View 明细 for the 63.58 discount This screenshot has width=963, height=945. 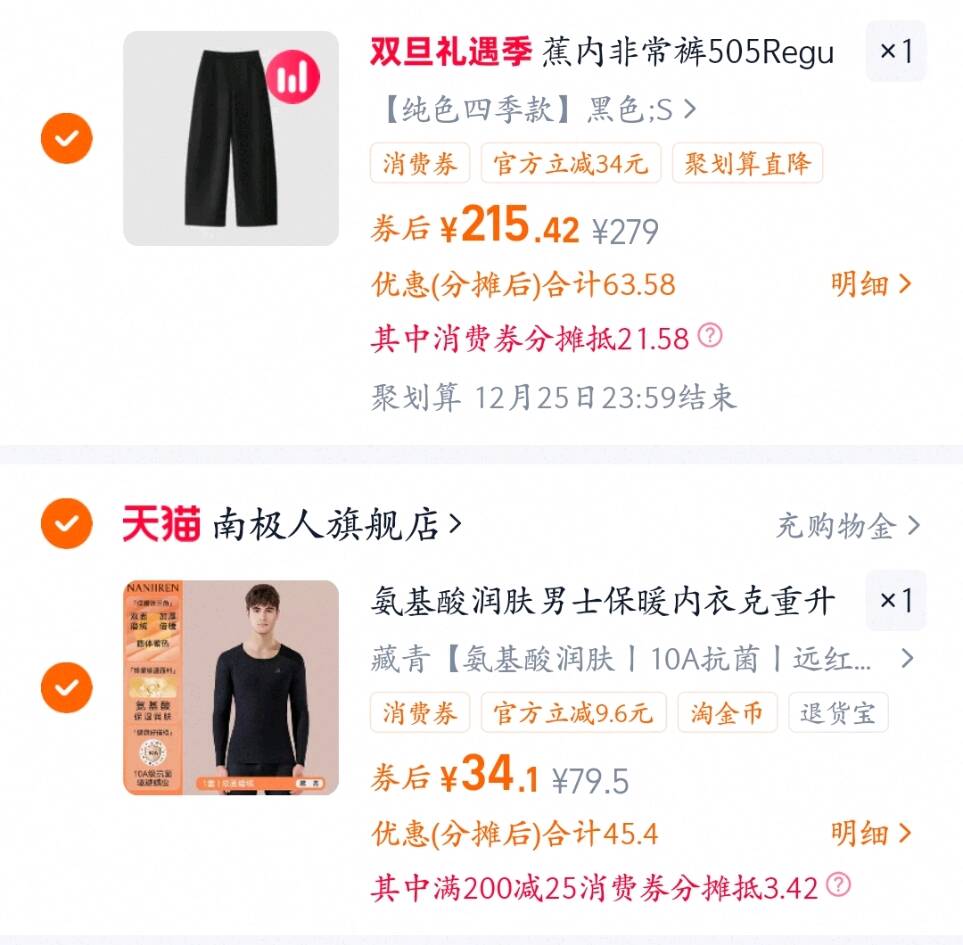point(871,285)
